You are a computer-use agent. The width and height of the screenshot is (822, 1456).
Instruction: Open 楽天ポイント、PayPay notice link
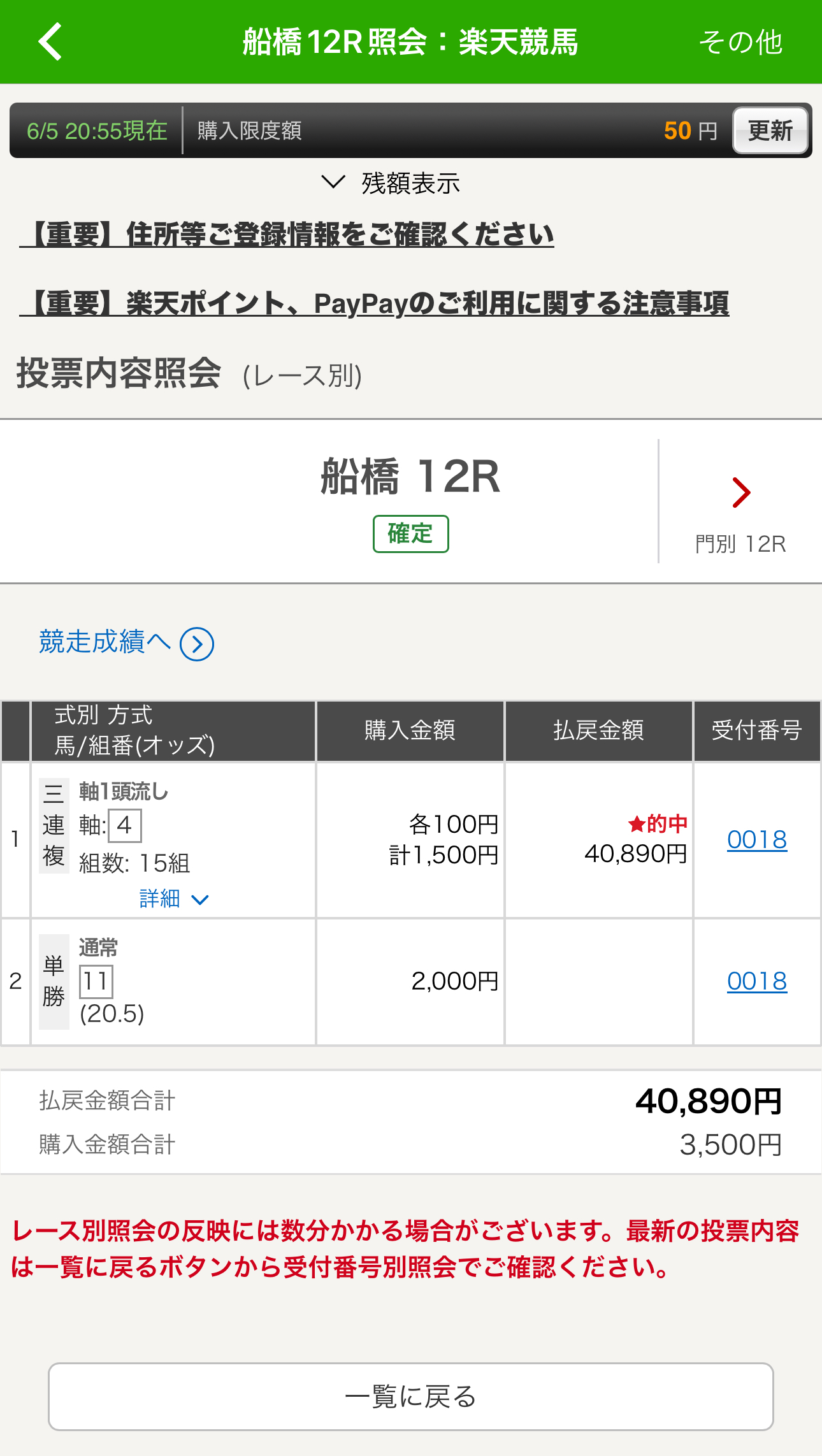(x=374, y=303)
